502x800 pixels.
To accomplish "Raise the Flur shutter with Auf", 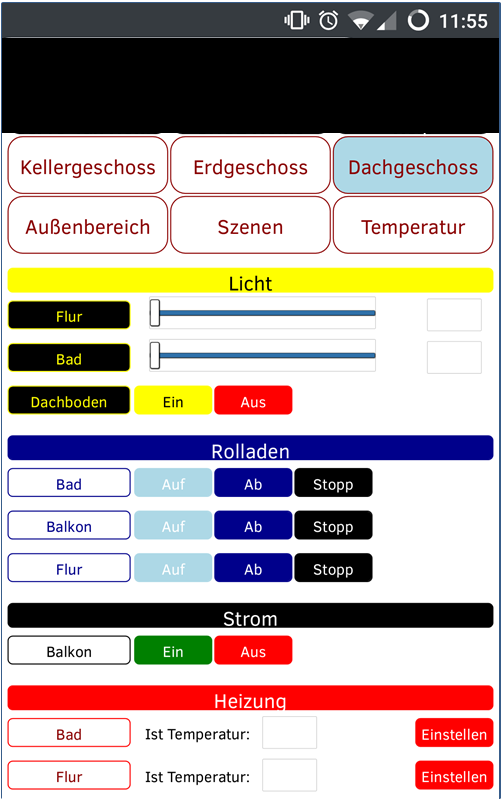I will point(173,567).
